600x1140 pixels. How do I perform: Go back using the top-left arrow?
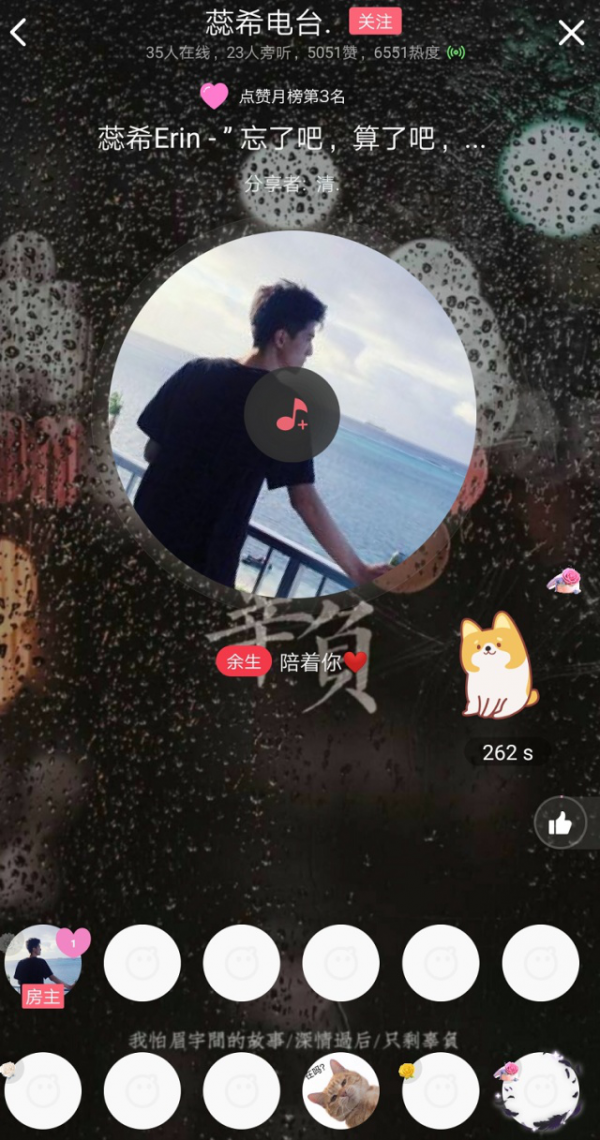click(18, 32)
